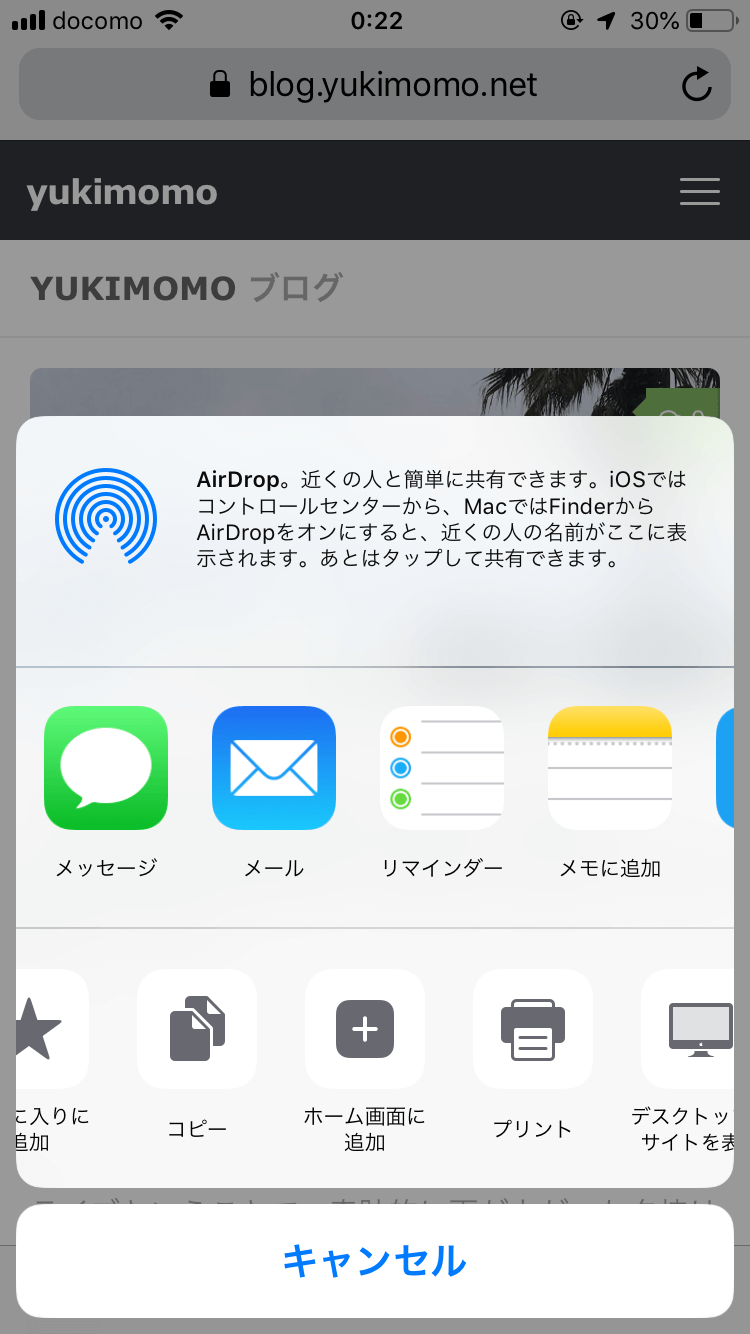Tap コピー to copy the link
750x1334 pixels.
tap(197, 1029)
